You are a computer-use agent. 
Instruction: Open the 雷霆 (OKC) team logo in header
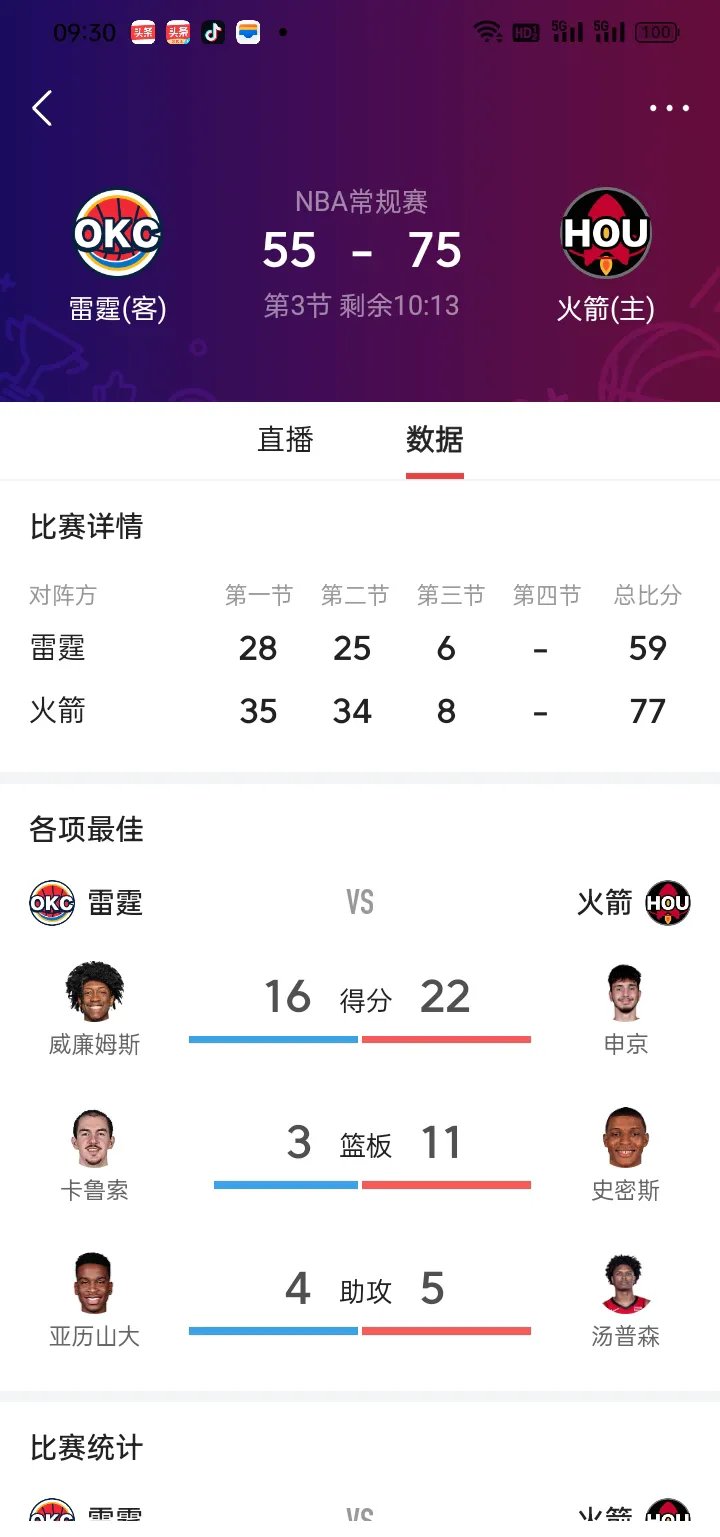click(117, 233)
